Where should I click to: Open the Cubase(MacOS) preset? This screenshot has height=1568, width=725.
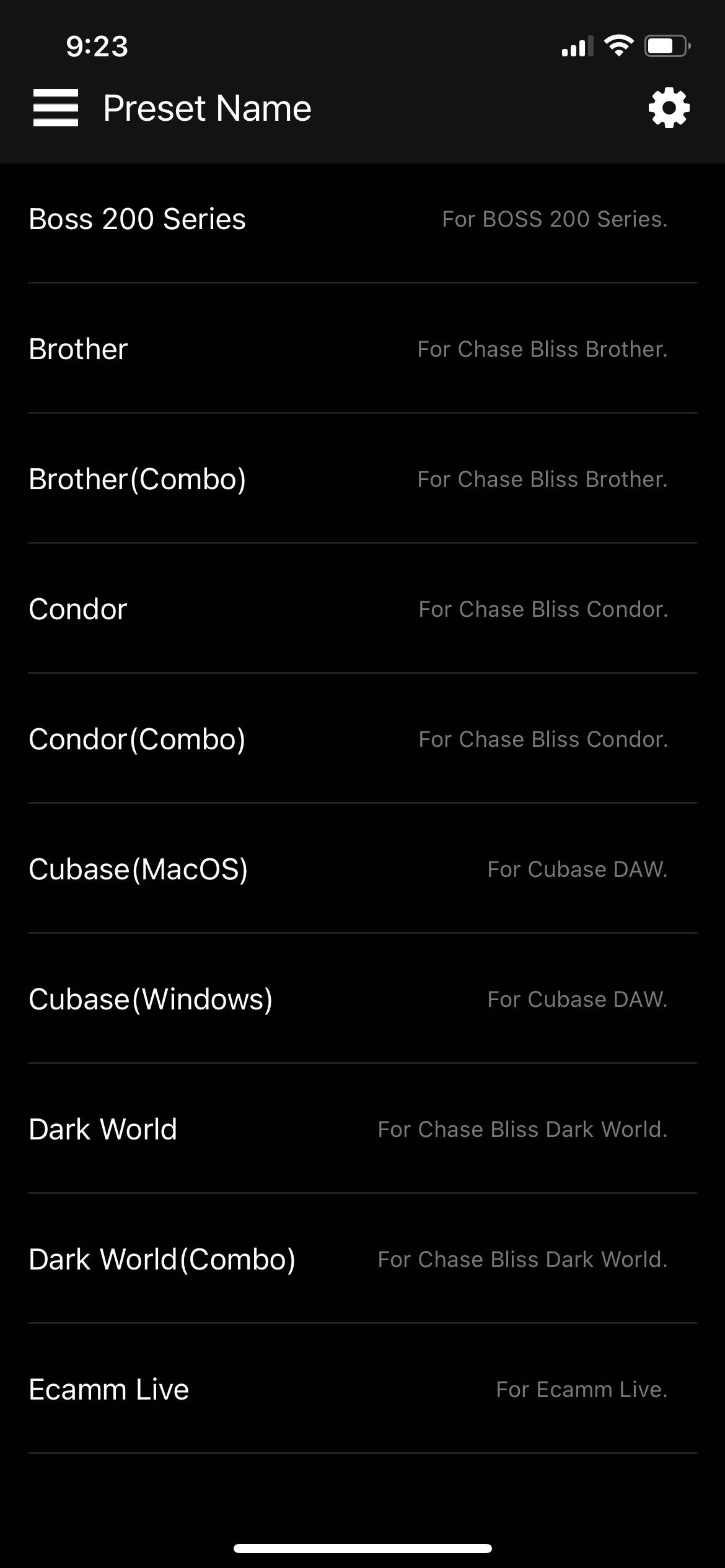tap(362, 869)
